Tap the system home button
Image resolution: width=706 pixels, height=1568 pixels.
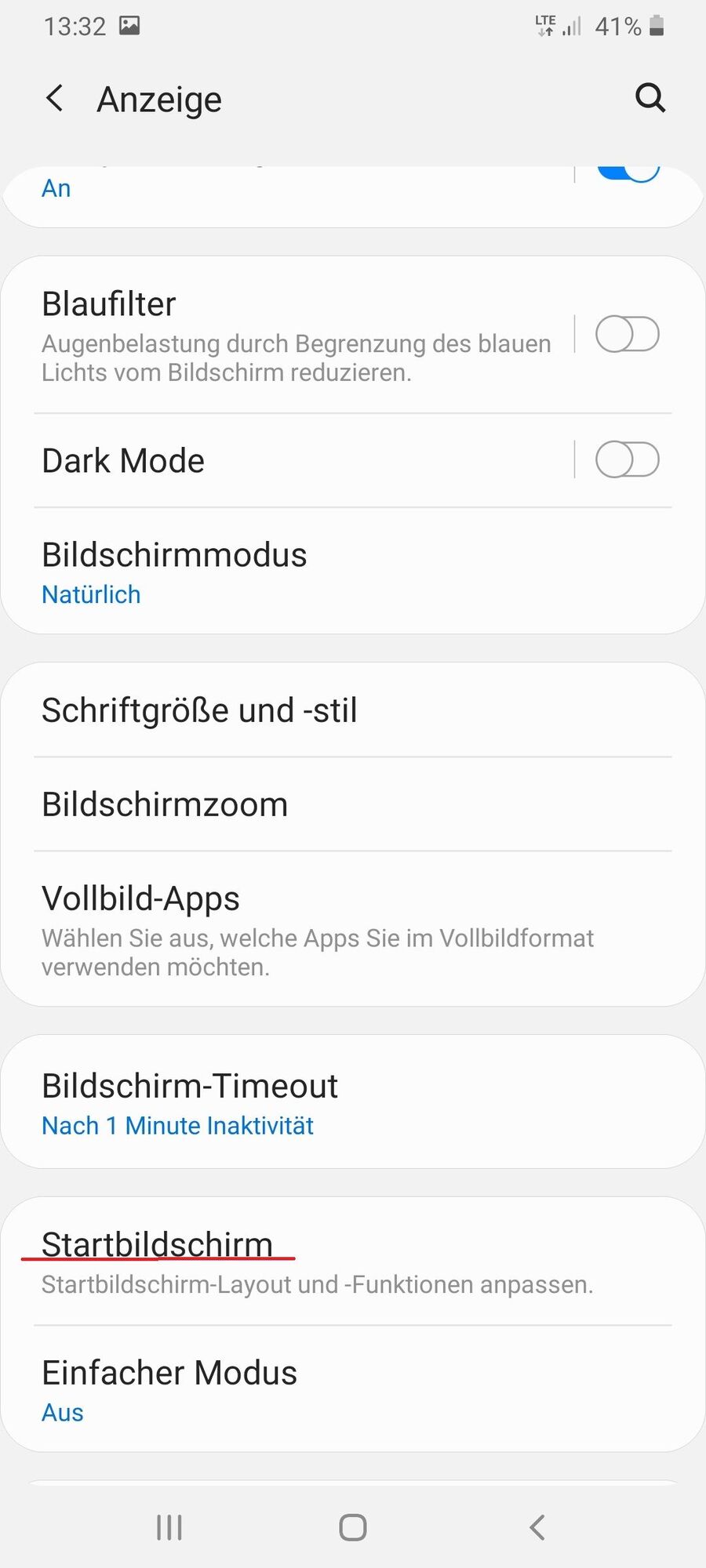[x=353, y=1527]
